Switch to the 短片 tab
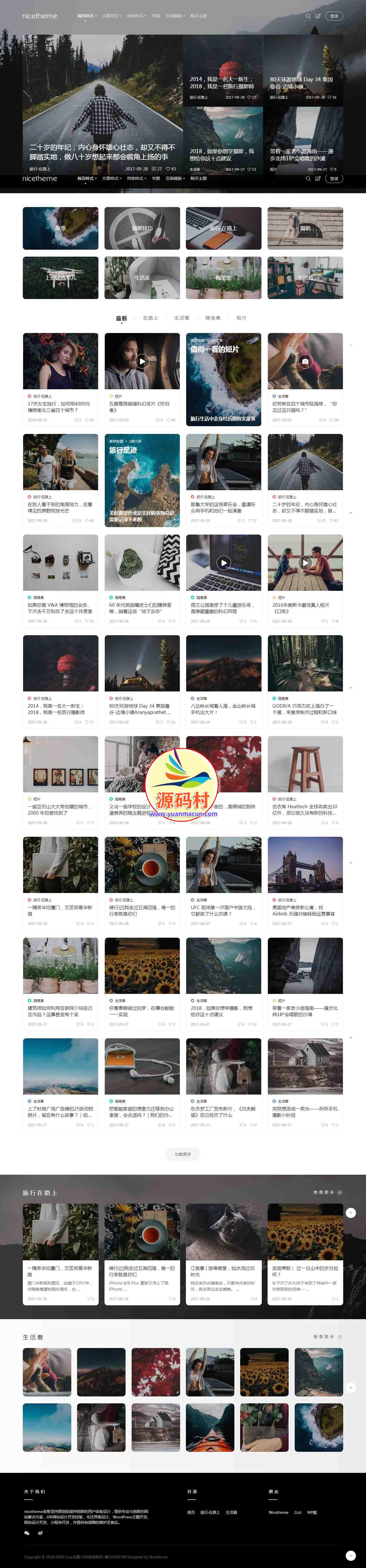This screenshot has width=366, height=1568. tap(241, 318)
